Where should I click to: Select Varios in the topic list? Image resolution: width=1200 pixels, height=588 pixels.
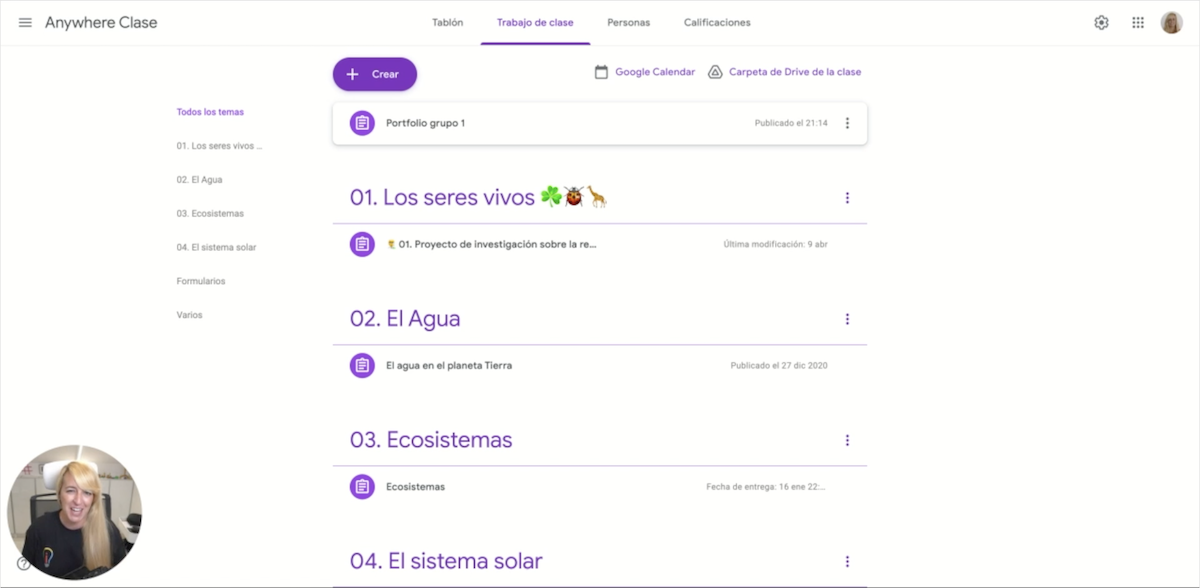(x=189, y=315)
